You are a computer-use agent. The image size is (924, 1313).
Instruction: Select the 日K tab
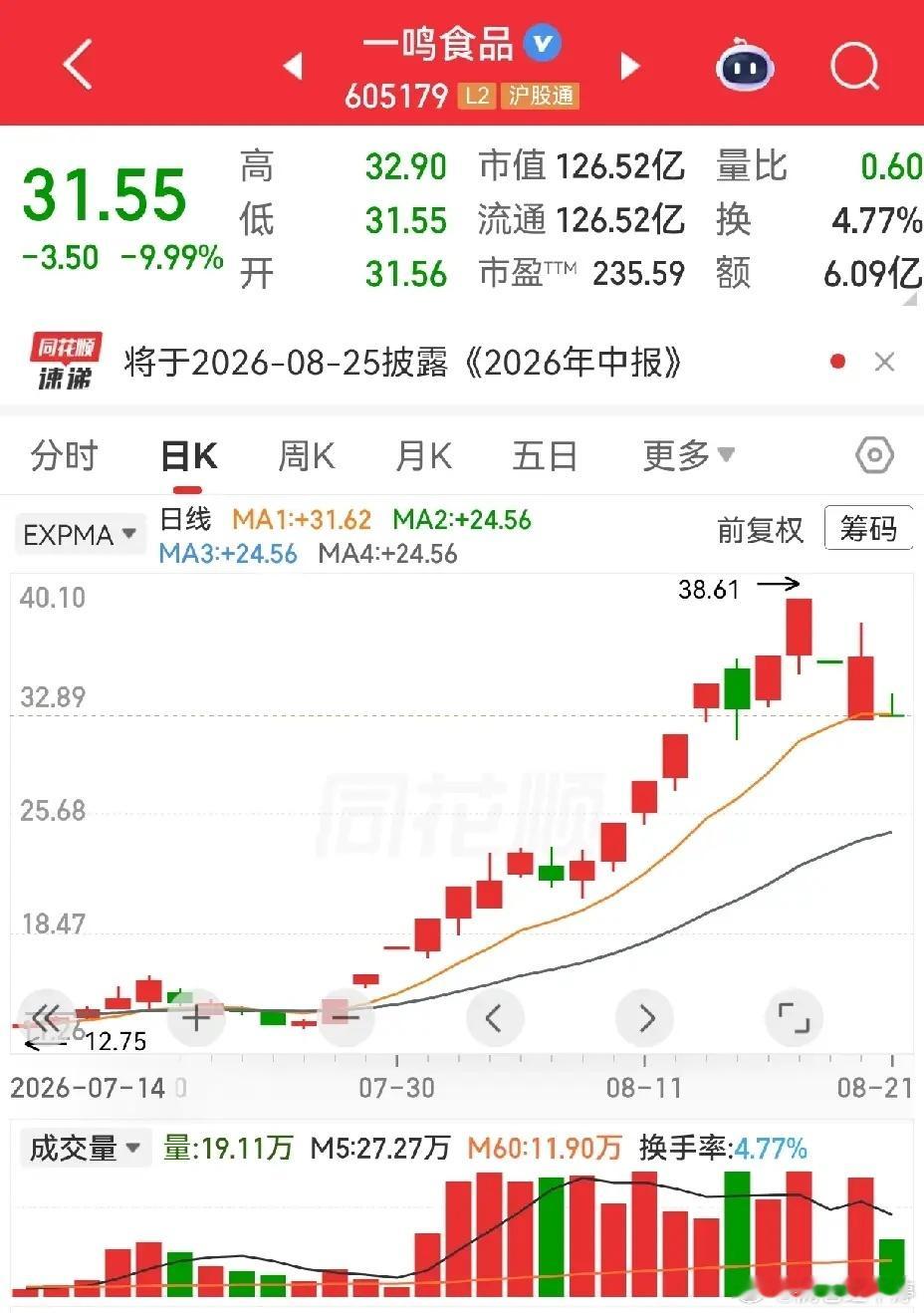pos(188,455)
